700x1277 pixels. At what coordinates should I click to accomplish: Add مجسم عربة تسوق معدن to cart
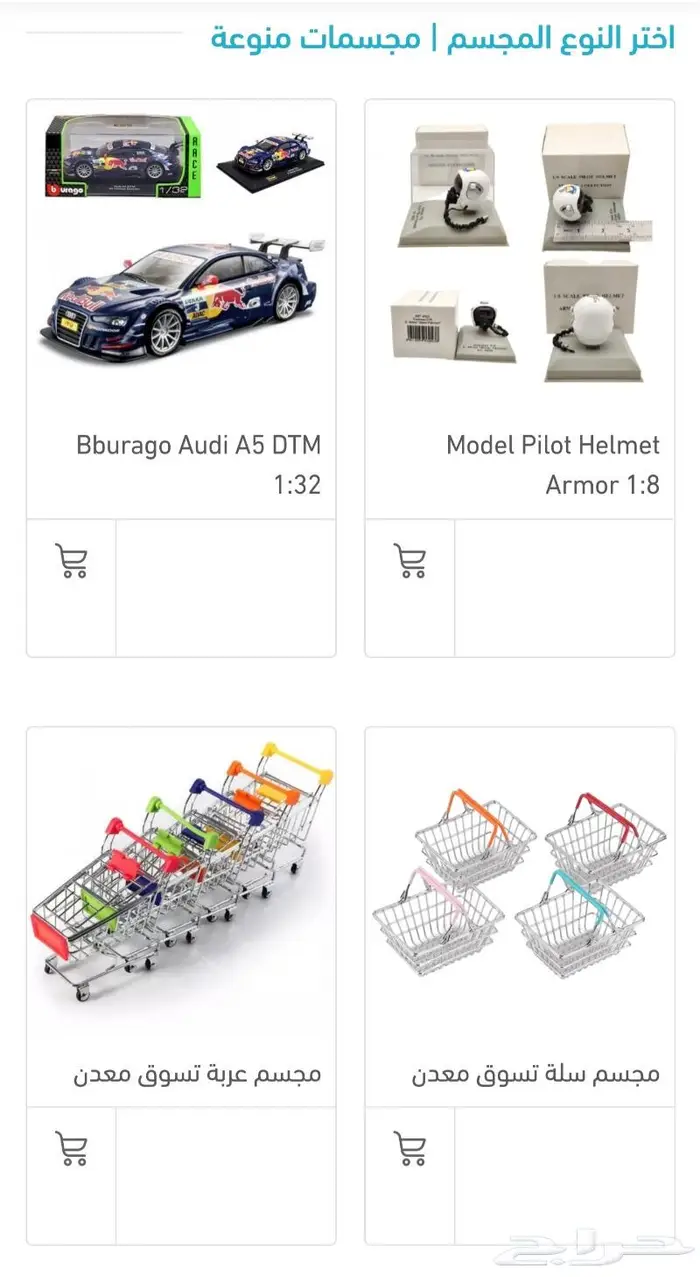tap(71, 1149)
